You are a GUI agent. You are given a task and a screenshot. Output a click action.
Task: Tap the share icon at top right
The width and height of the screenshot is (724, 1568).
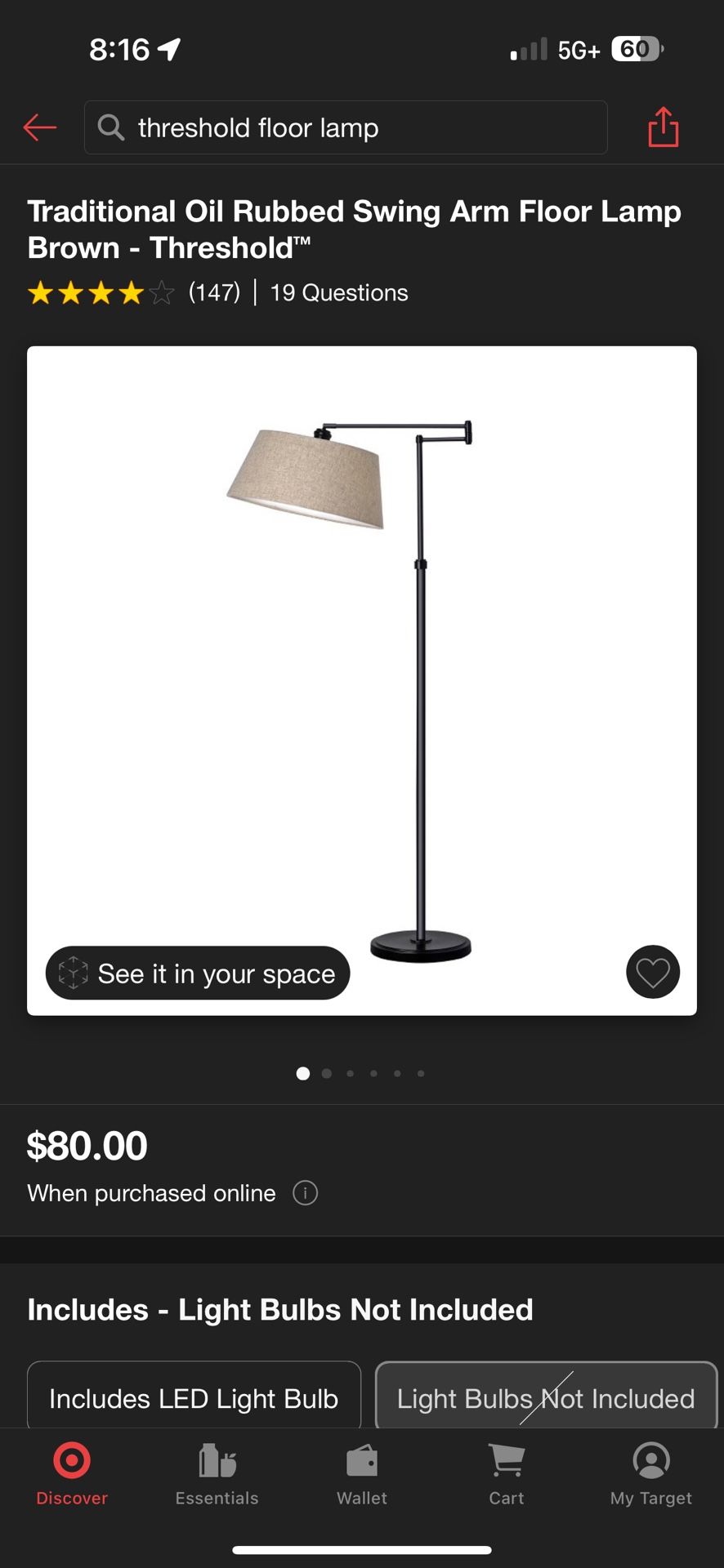663,127
